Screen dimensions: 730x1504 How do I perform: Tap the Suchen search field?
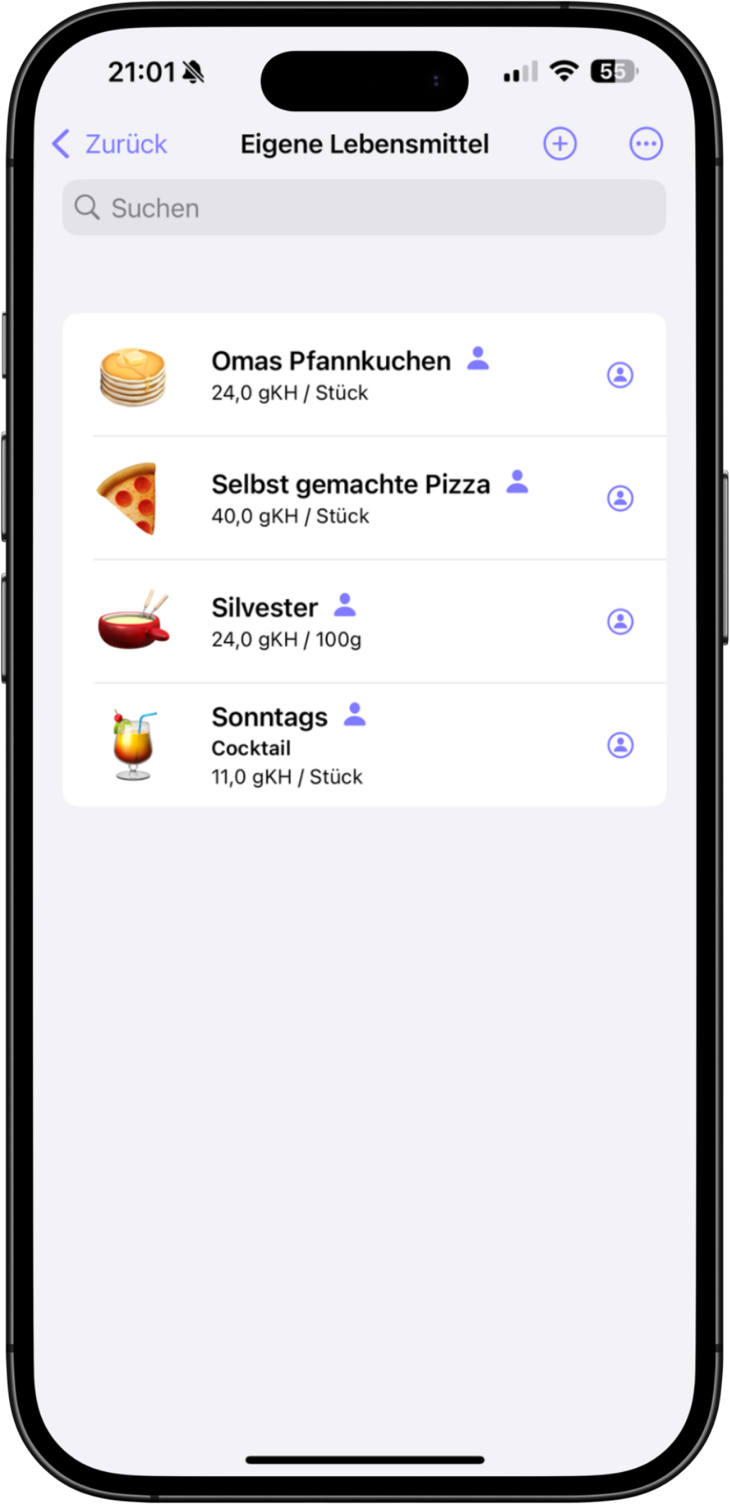point(364,208)
